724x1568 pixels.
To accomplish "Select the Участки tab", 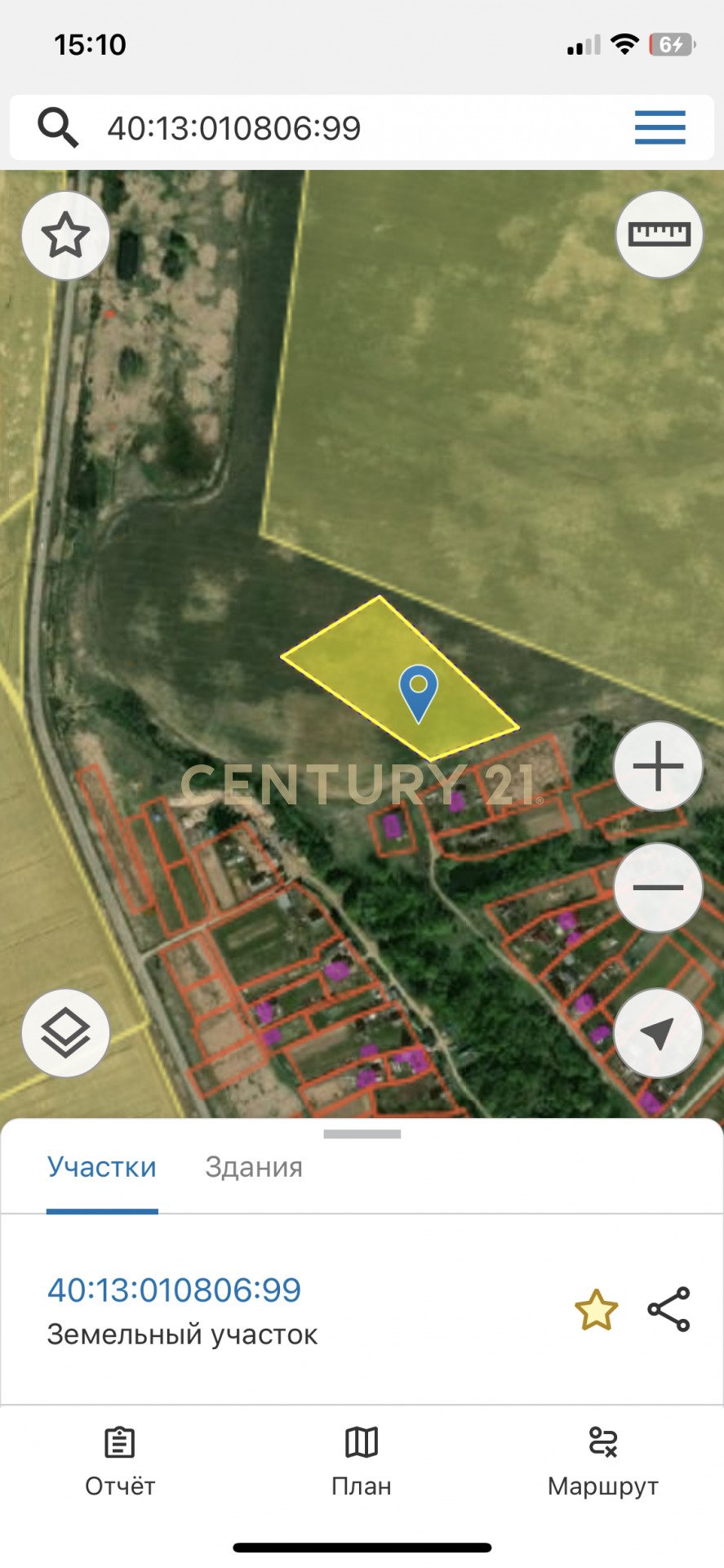I will click(x=102, y=1167).
